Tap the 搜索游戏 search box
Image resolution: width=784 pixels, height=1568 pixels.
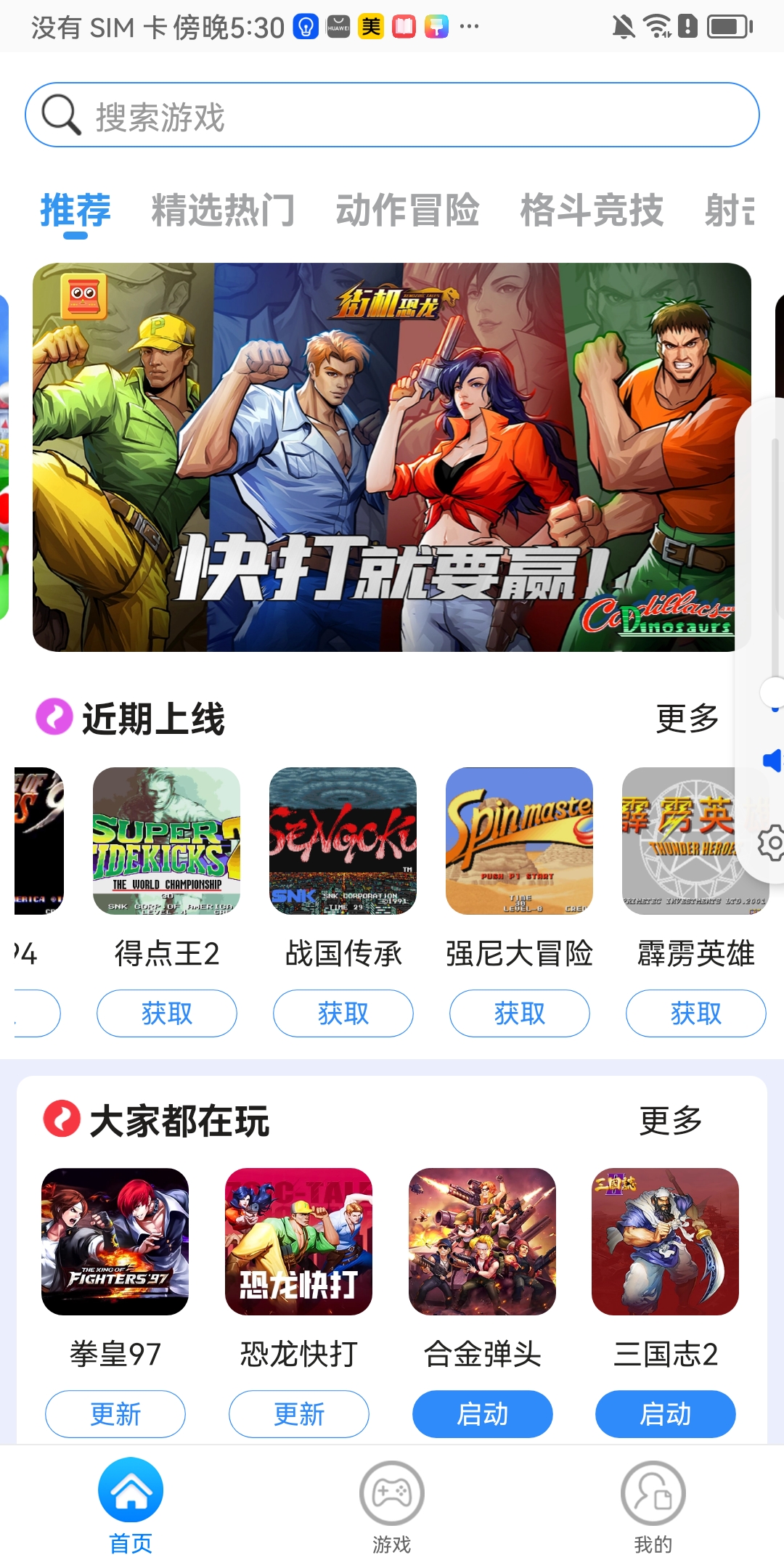392,115
